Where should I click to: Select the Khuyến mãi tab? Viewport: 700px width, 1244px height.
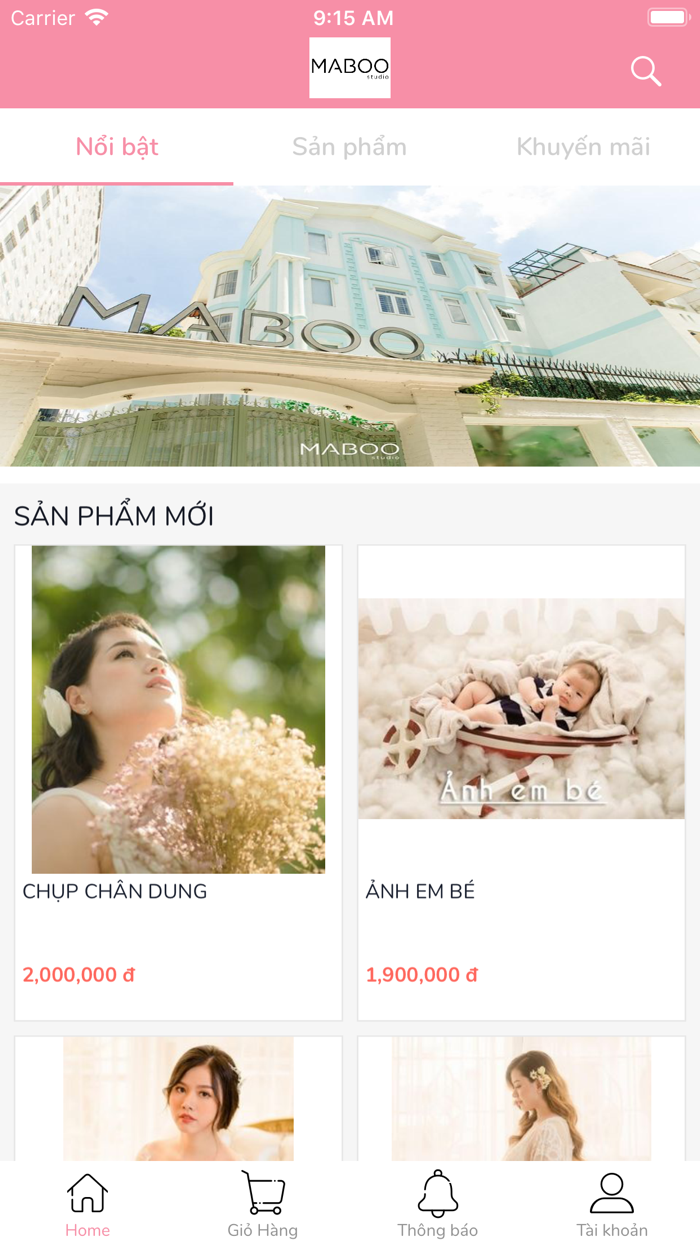coord(583,147)
